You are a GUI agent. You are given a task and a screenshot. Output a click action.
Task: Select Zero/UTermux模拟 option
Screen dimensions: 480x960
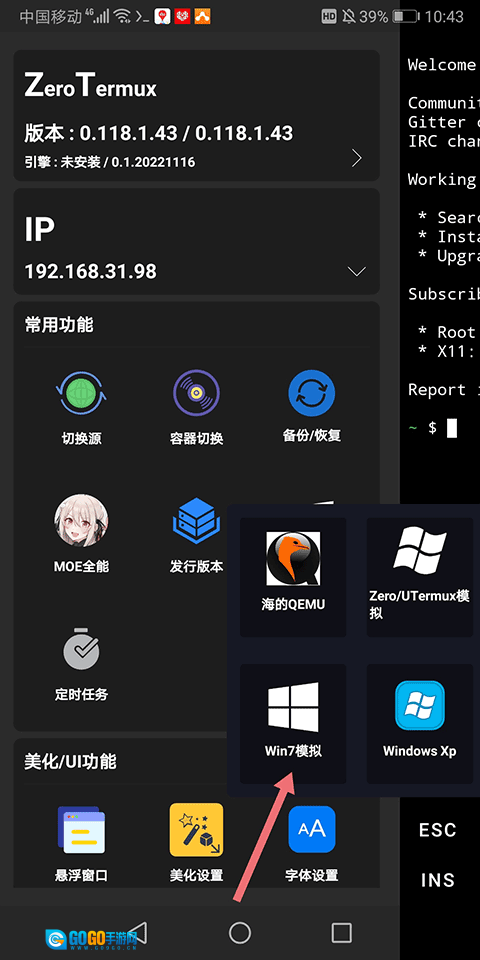(x=420, y=577)
